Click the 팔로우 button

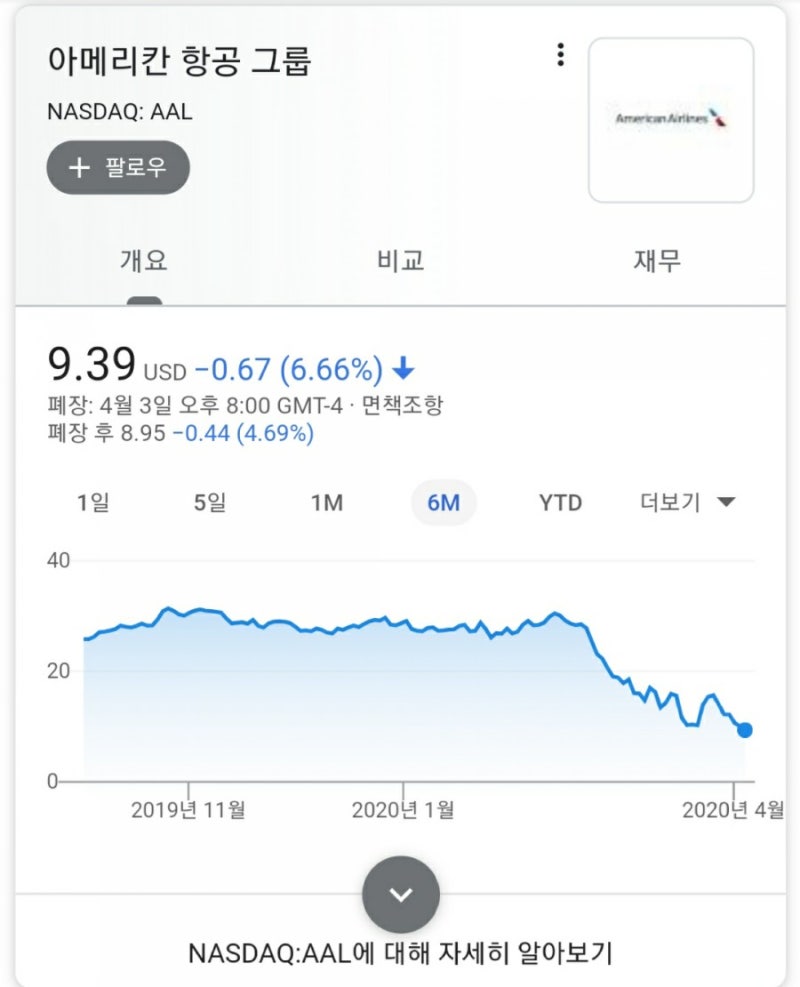click(x=117, y=167)
